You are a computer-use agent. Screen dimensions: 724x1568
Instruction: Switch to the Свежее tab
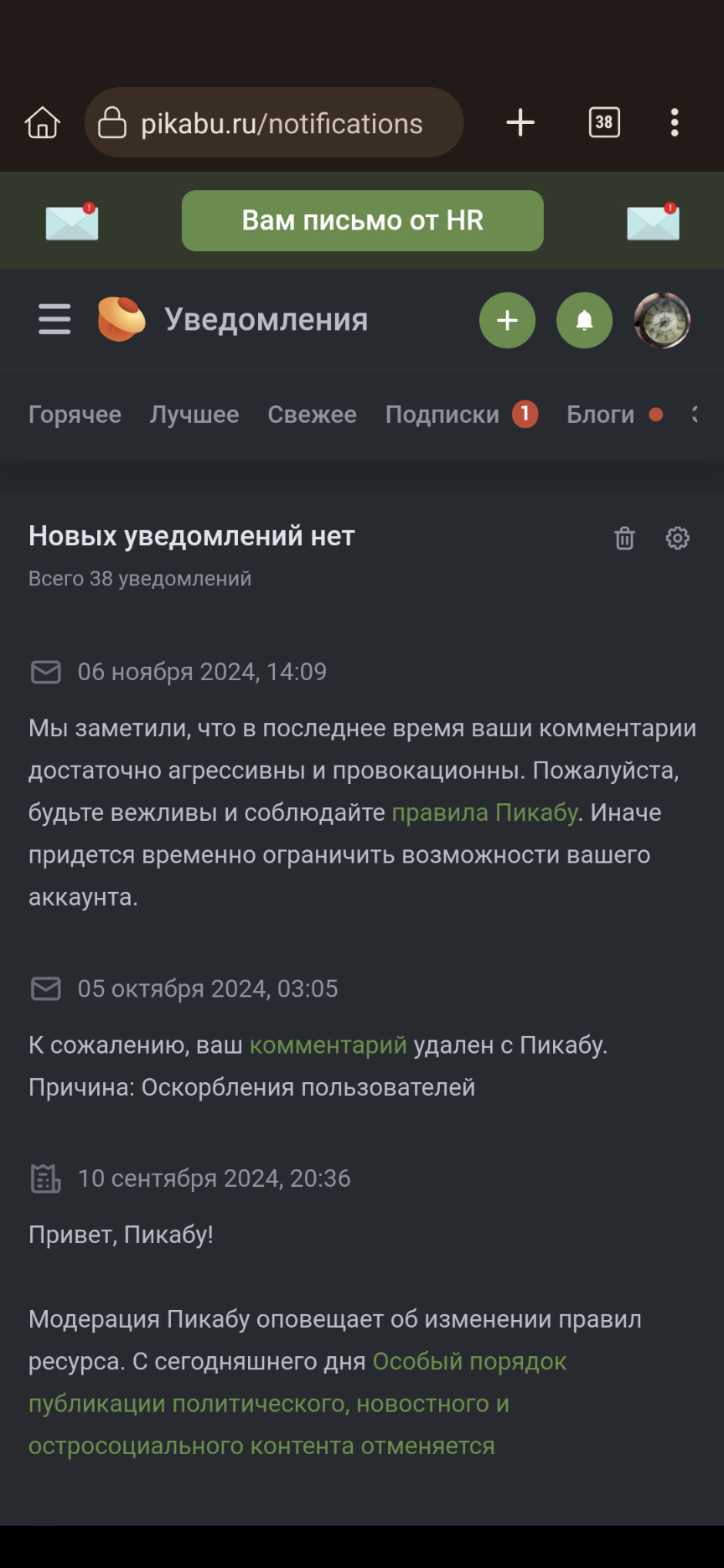click(312, 415)
